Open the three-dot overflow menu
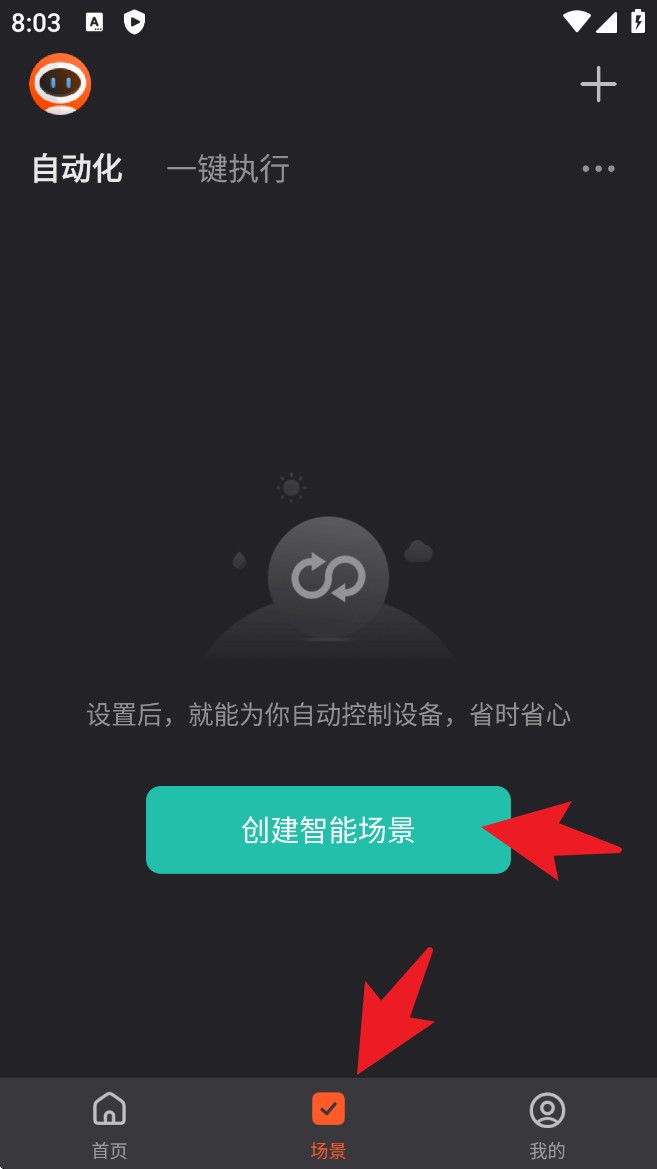657x1169 pixels. pos(598,168)
